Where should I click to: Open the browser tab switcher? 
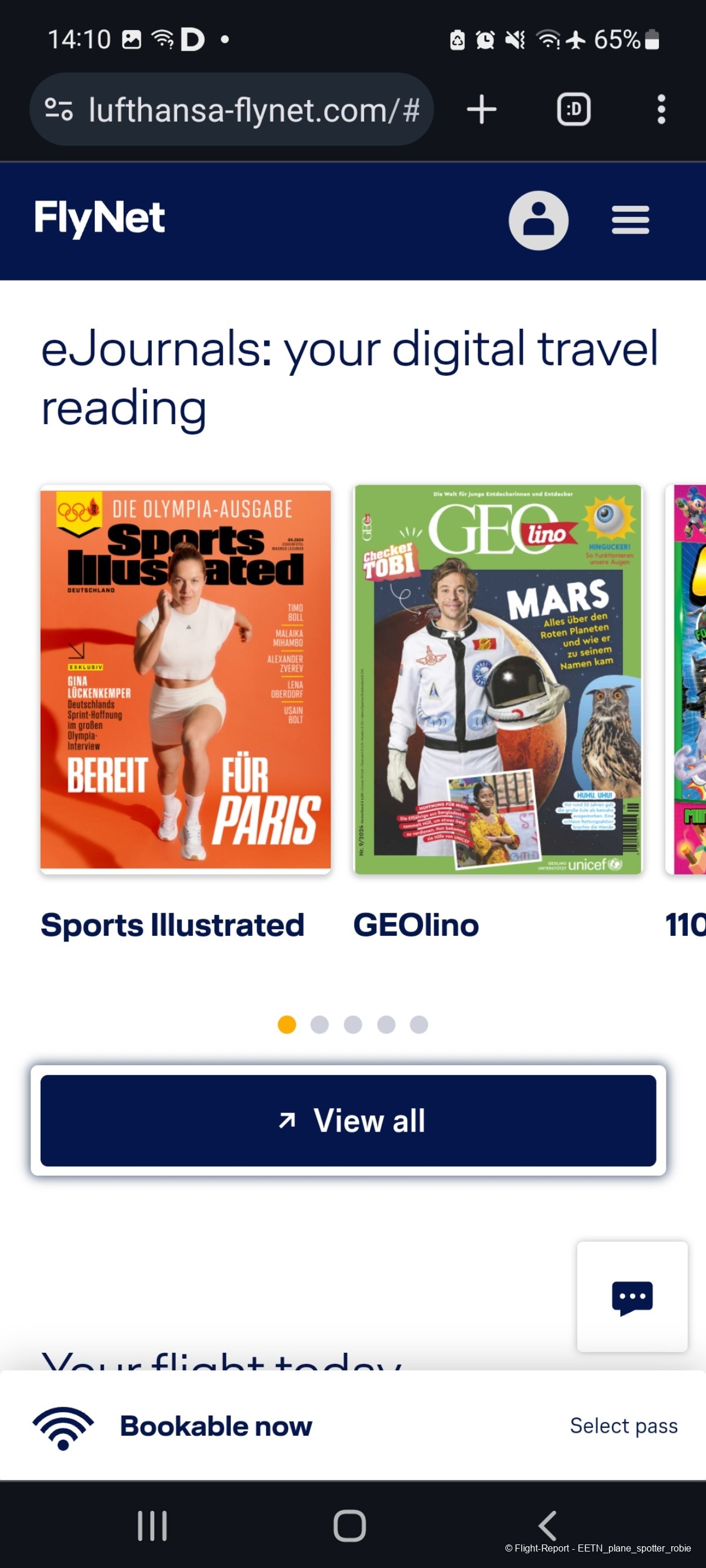click(573, 110)
